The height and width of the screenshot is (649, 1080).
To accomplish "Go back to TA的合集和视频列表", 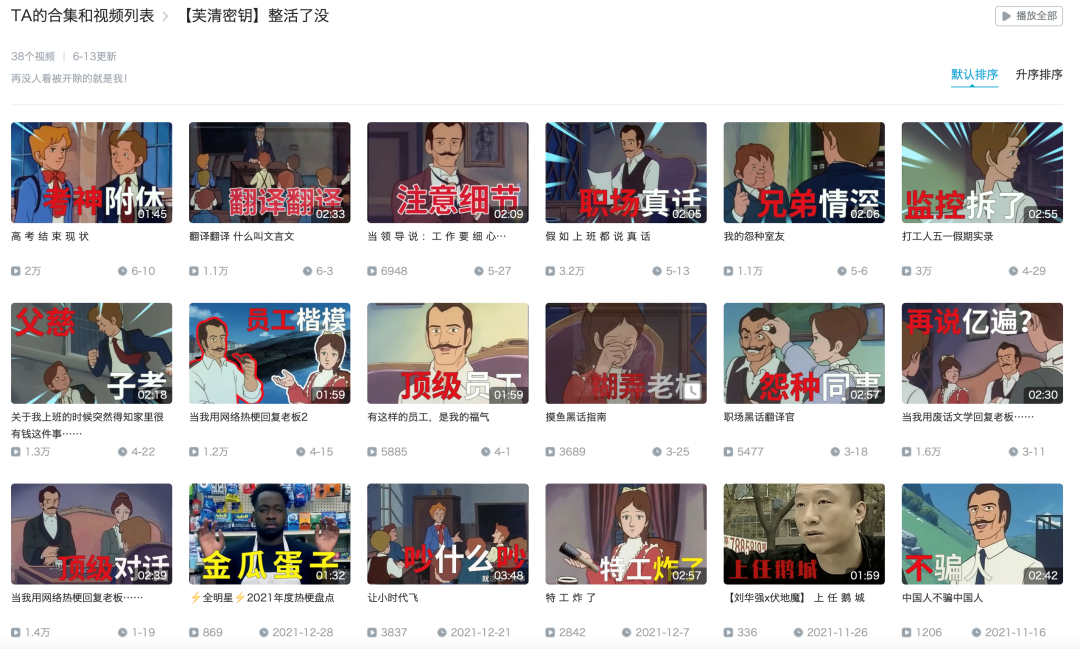I will point(82,16).
